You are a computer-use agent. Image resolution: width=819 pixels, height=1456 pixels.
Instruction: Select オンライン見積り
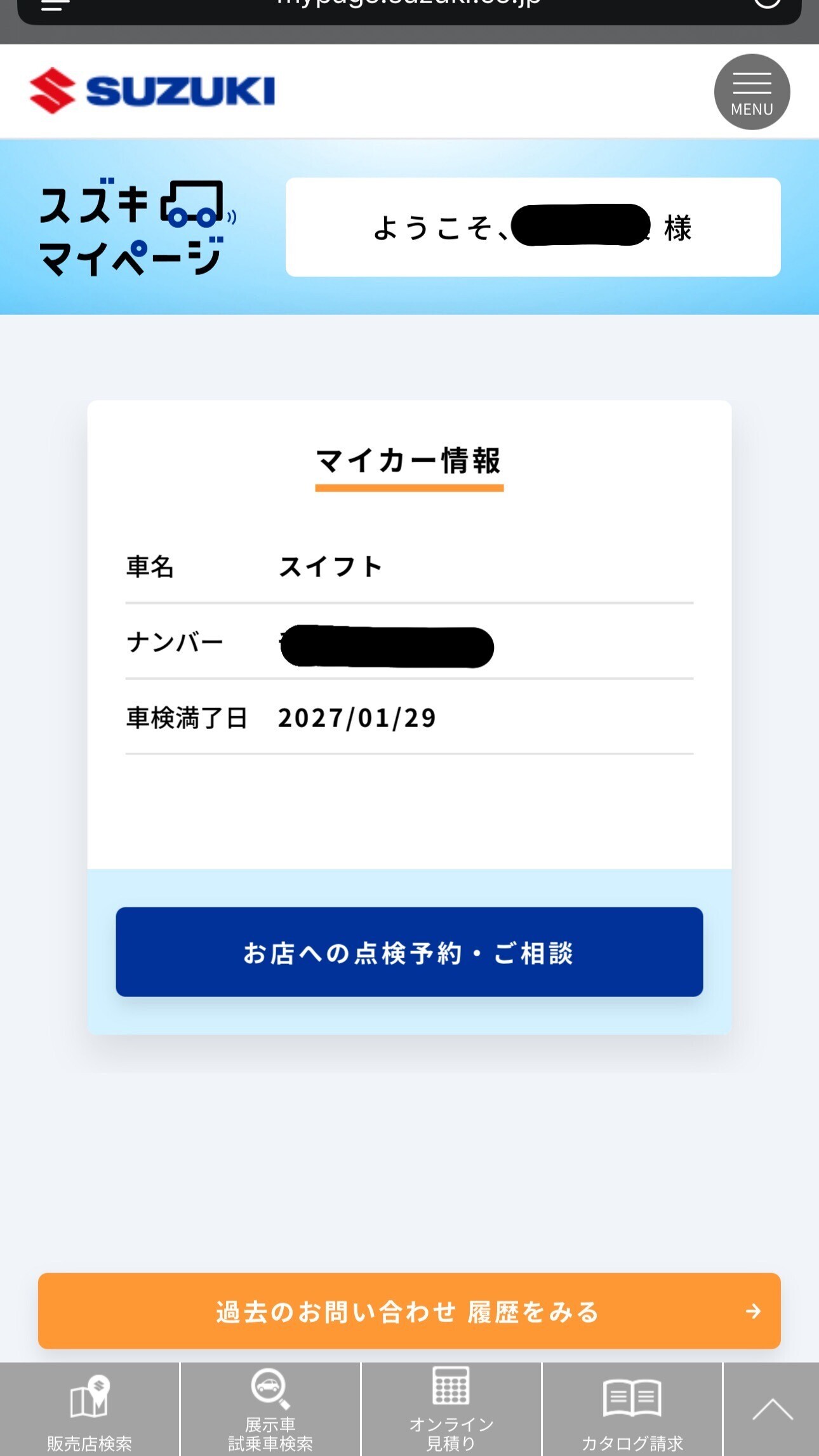[451, 1410]
